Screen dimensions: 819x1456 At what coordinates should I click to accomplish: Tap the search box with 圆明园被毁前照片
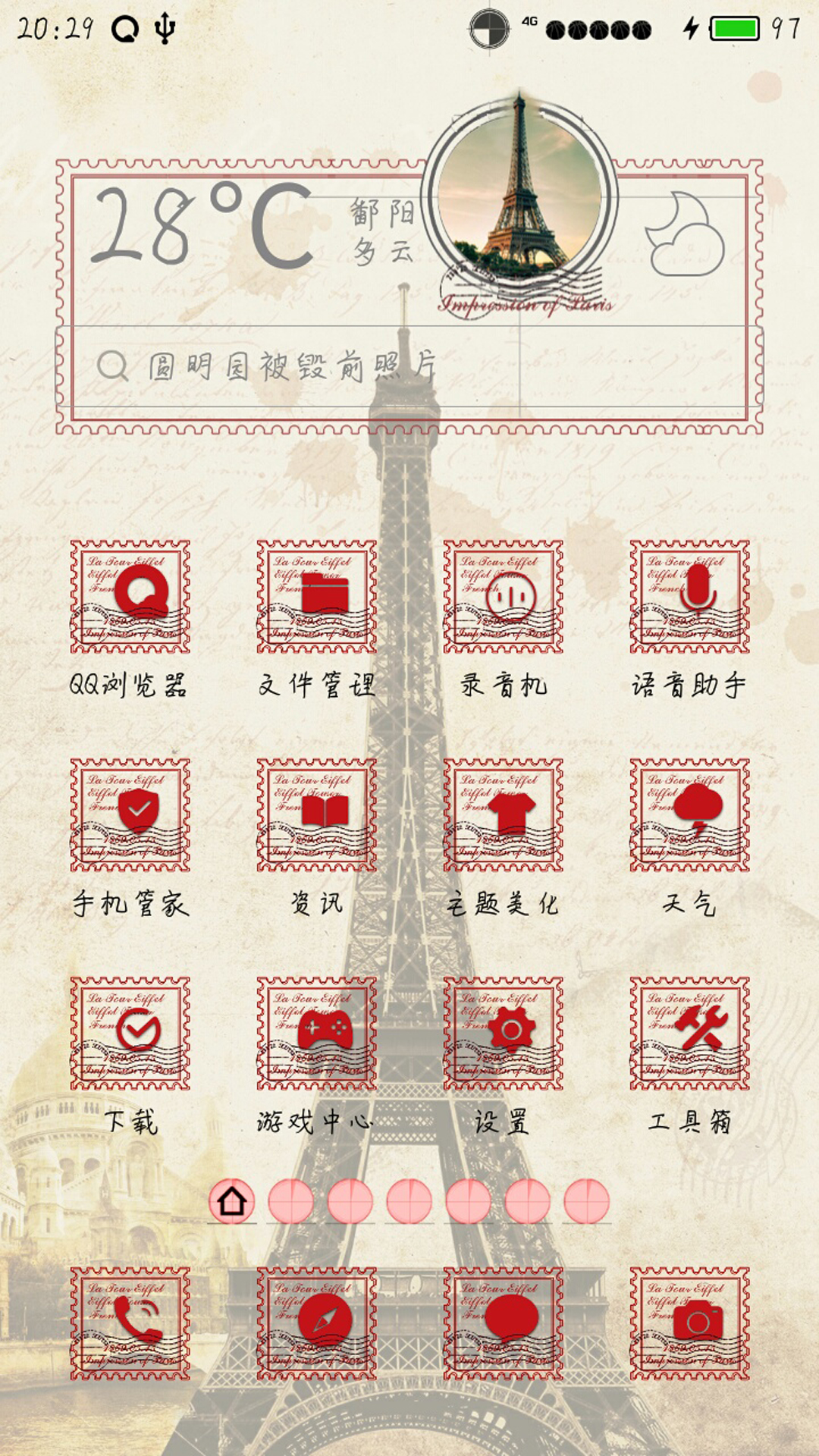[409, 368]
